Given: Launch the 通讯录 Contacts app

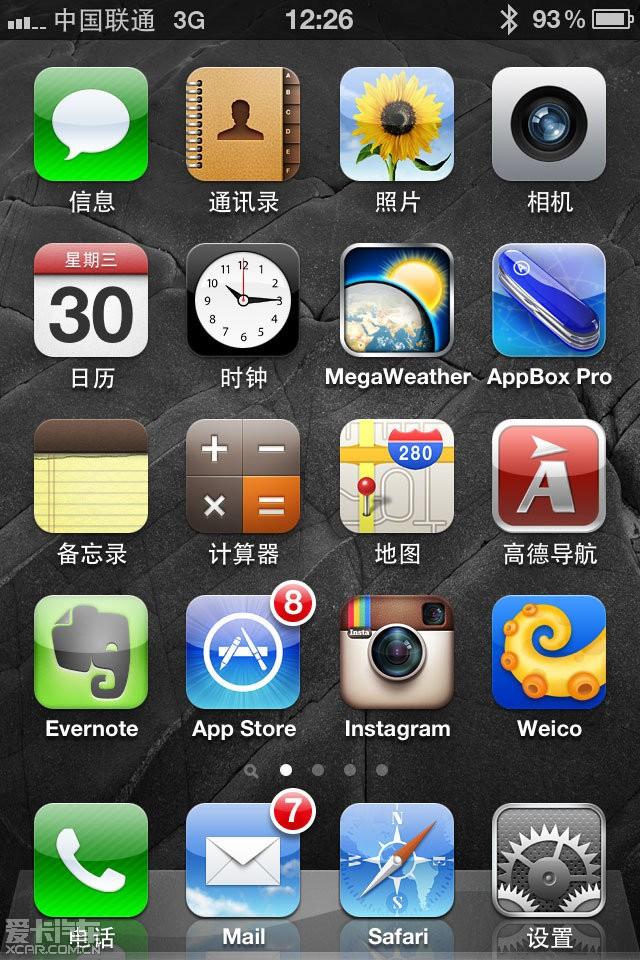Looking at the screenshot, I should point(243,124).
